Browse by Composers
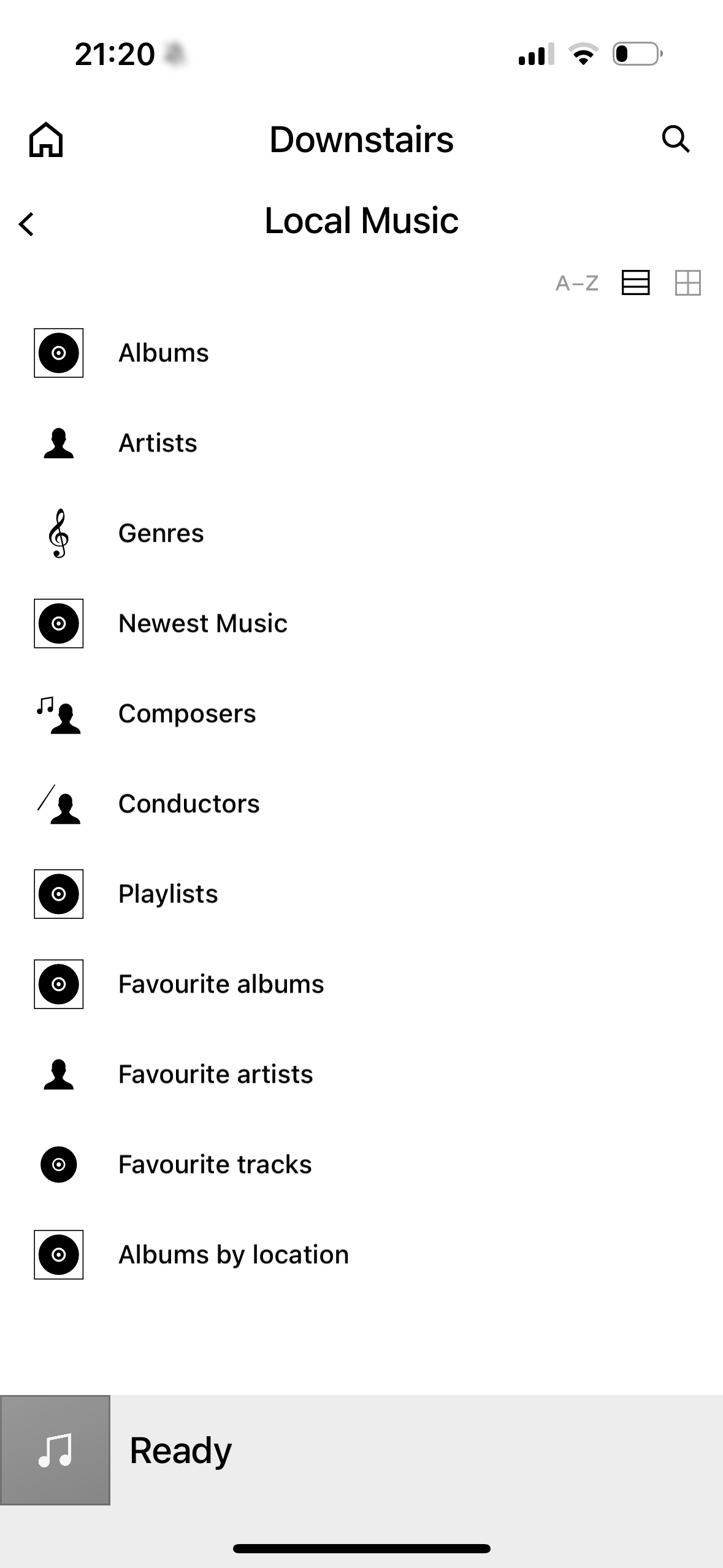The image size is (723, 1568). (x=187, y=713)
